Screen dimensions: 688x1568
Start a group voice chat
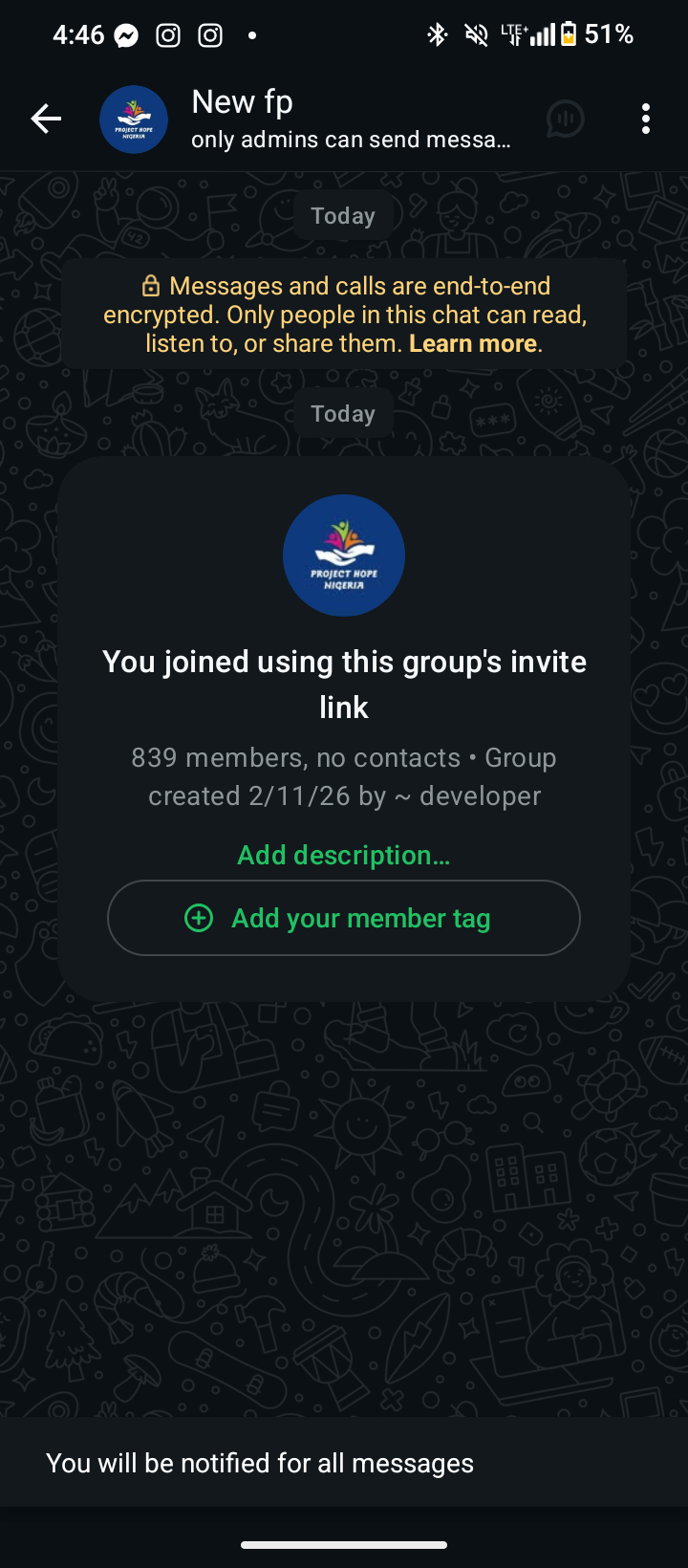tap(566, 119)
